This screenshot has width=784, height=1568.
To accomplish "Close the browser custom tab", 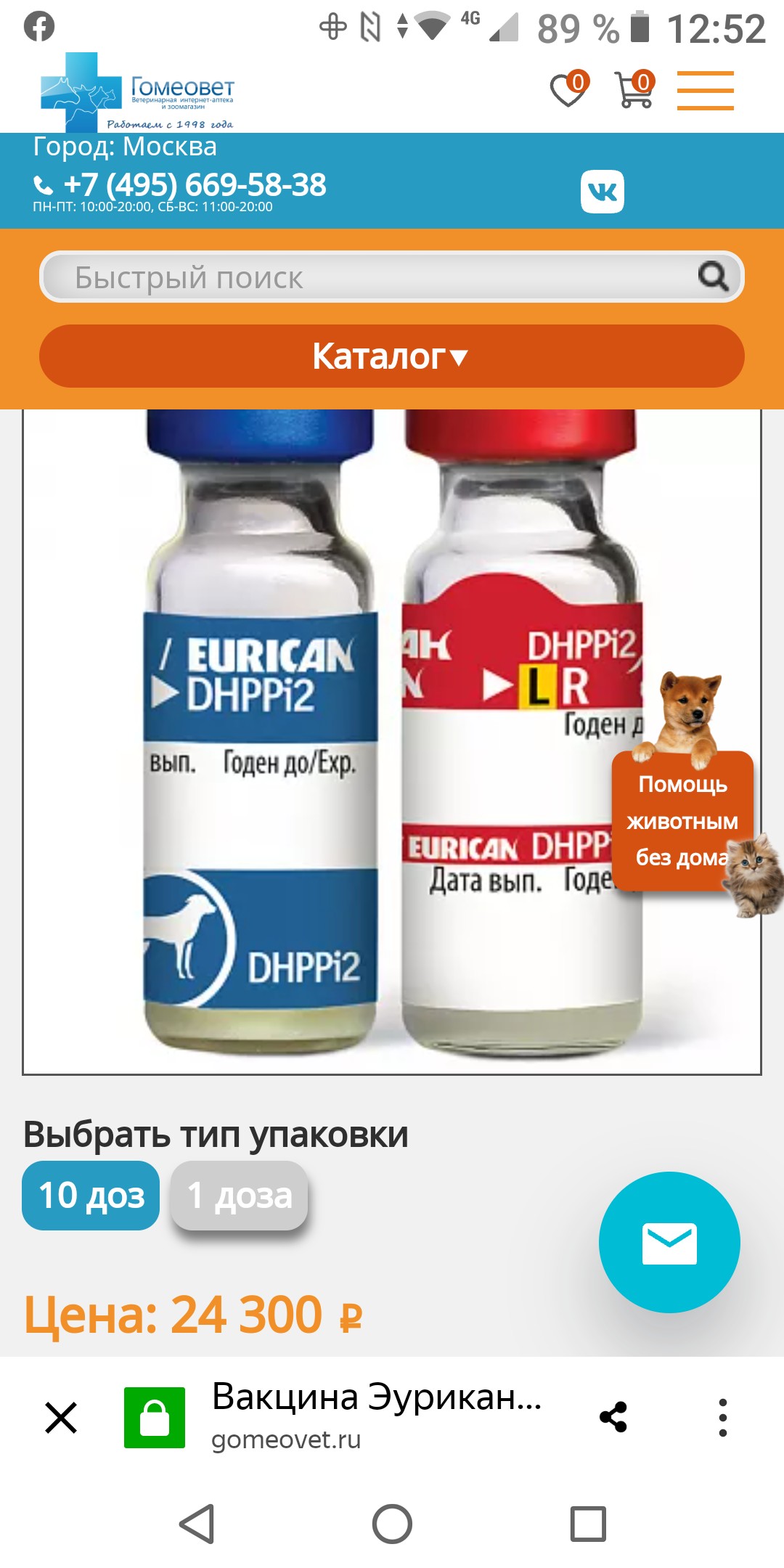I will (x=61, y=1418).
